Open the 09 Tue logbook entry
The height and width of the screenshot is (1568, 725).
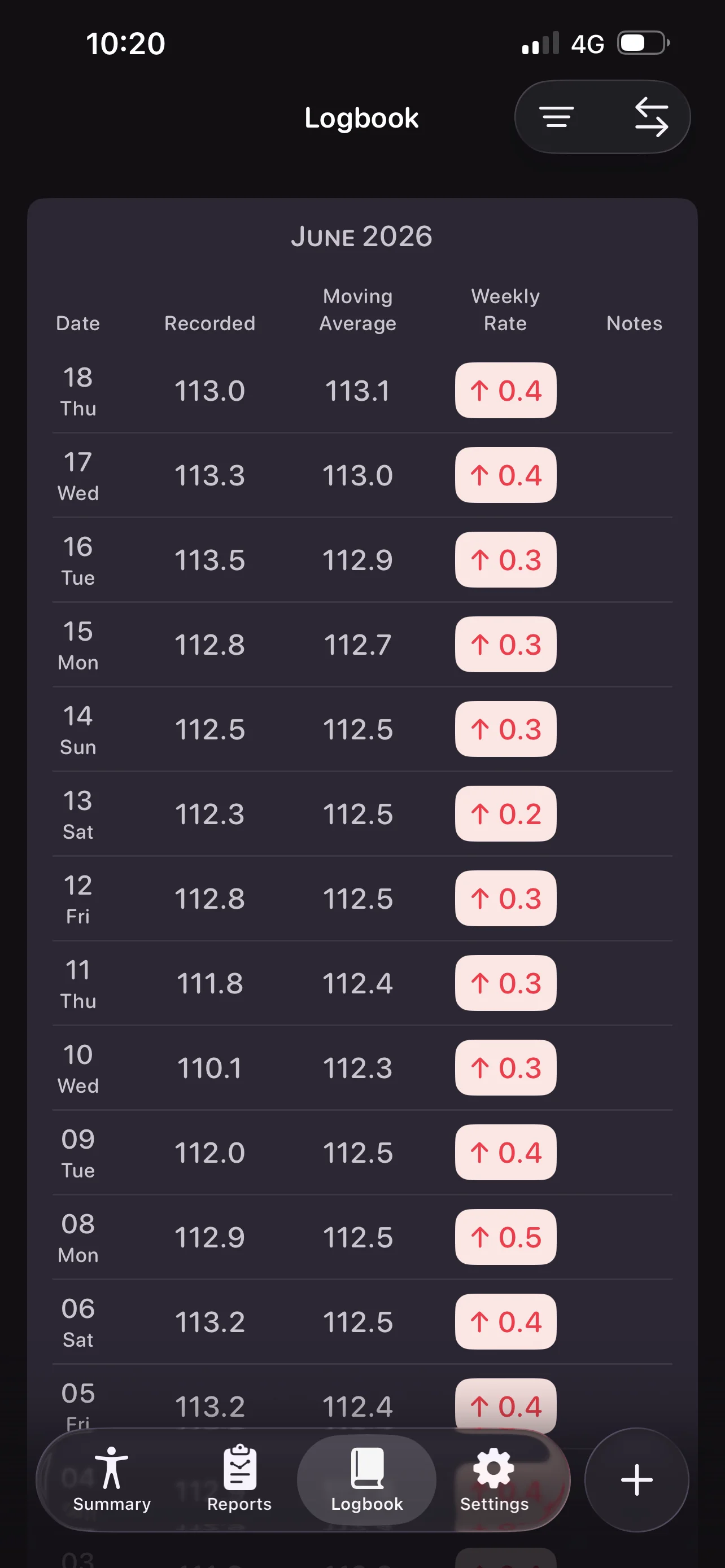pos(362,1152)
